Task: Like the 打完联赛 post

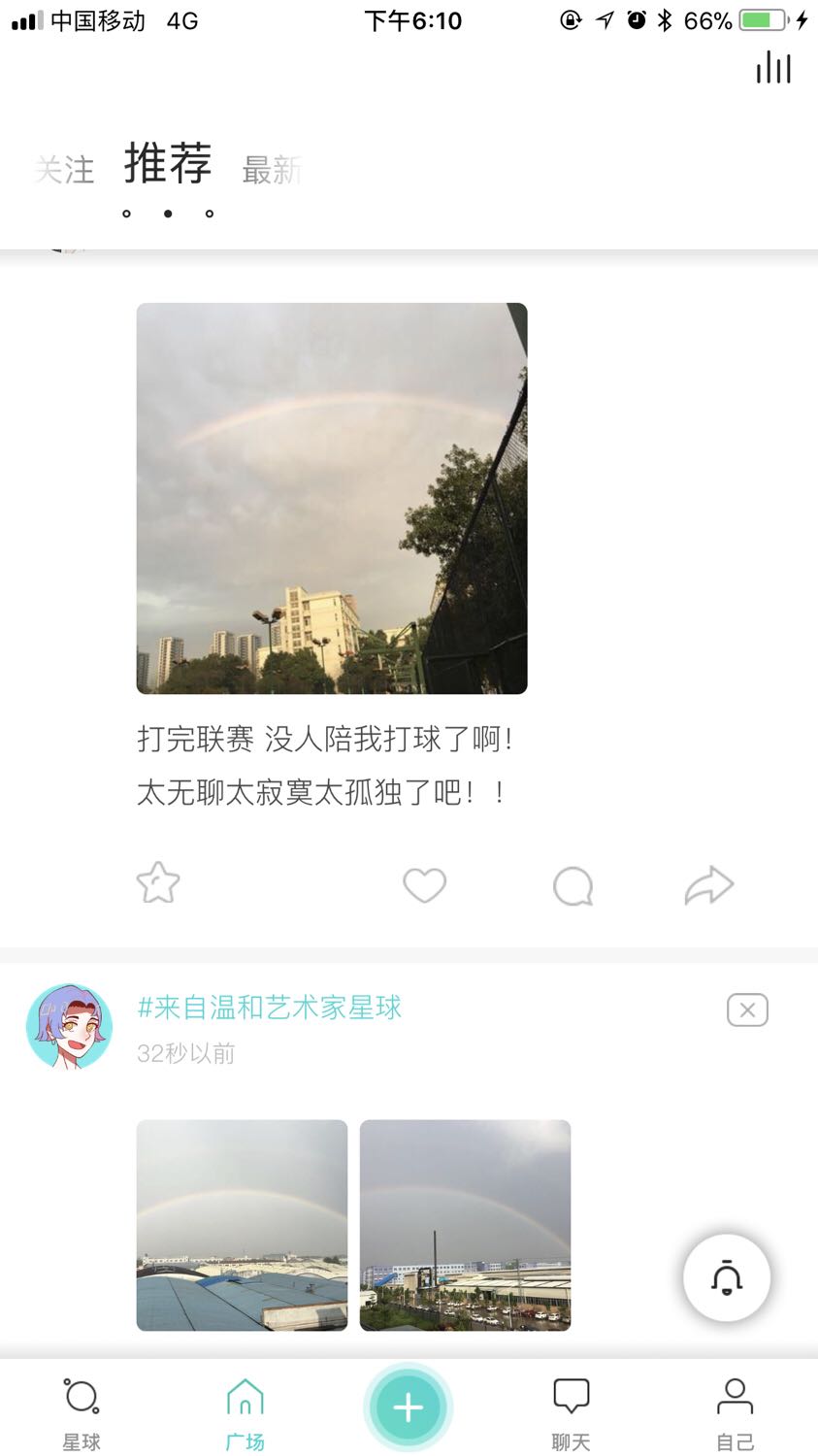Action: 424,884
